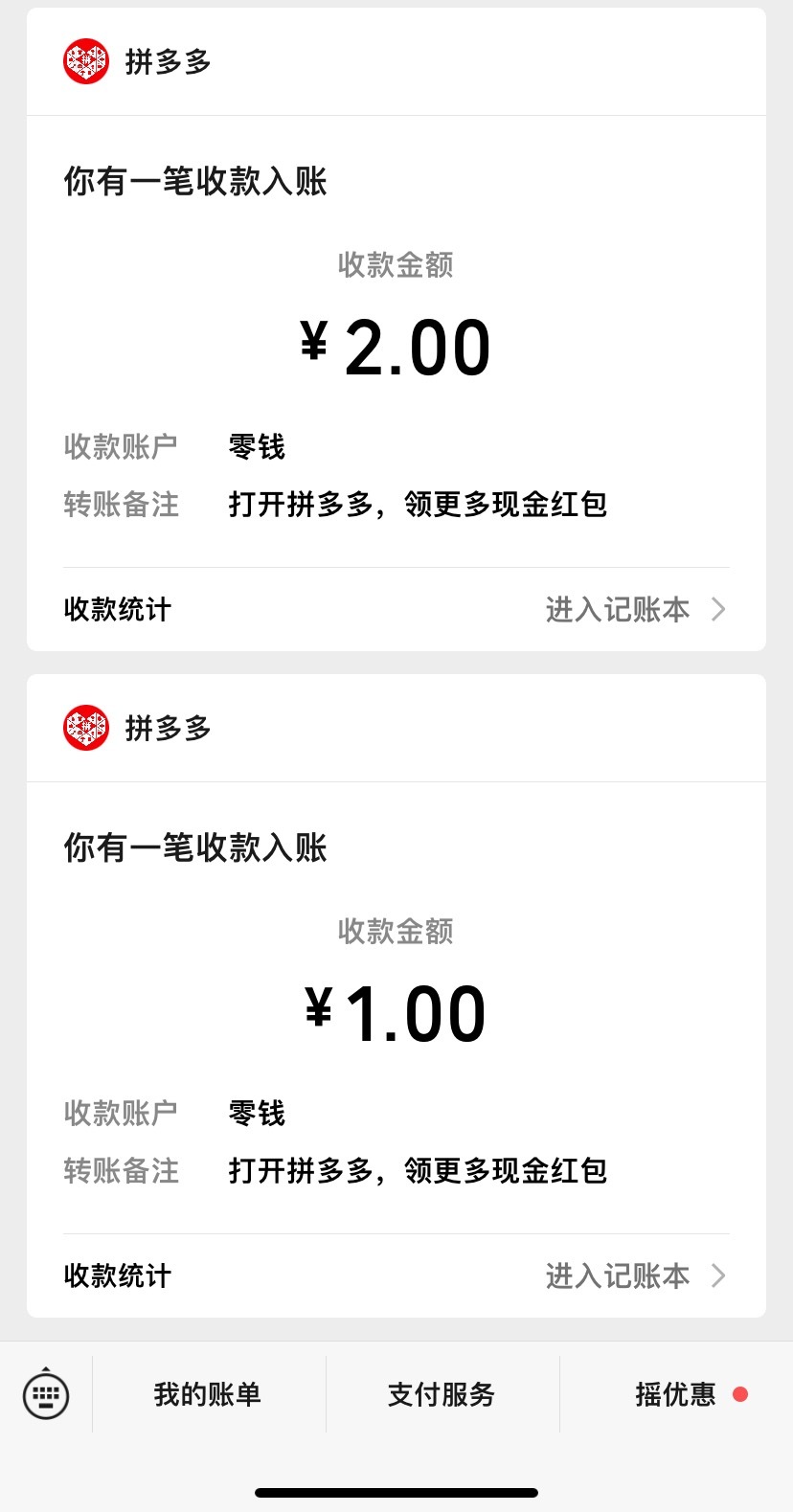
Task: Select the 拼多多 sender name on second card
Action: [167, 728]
